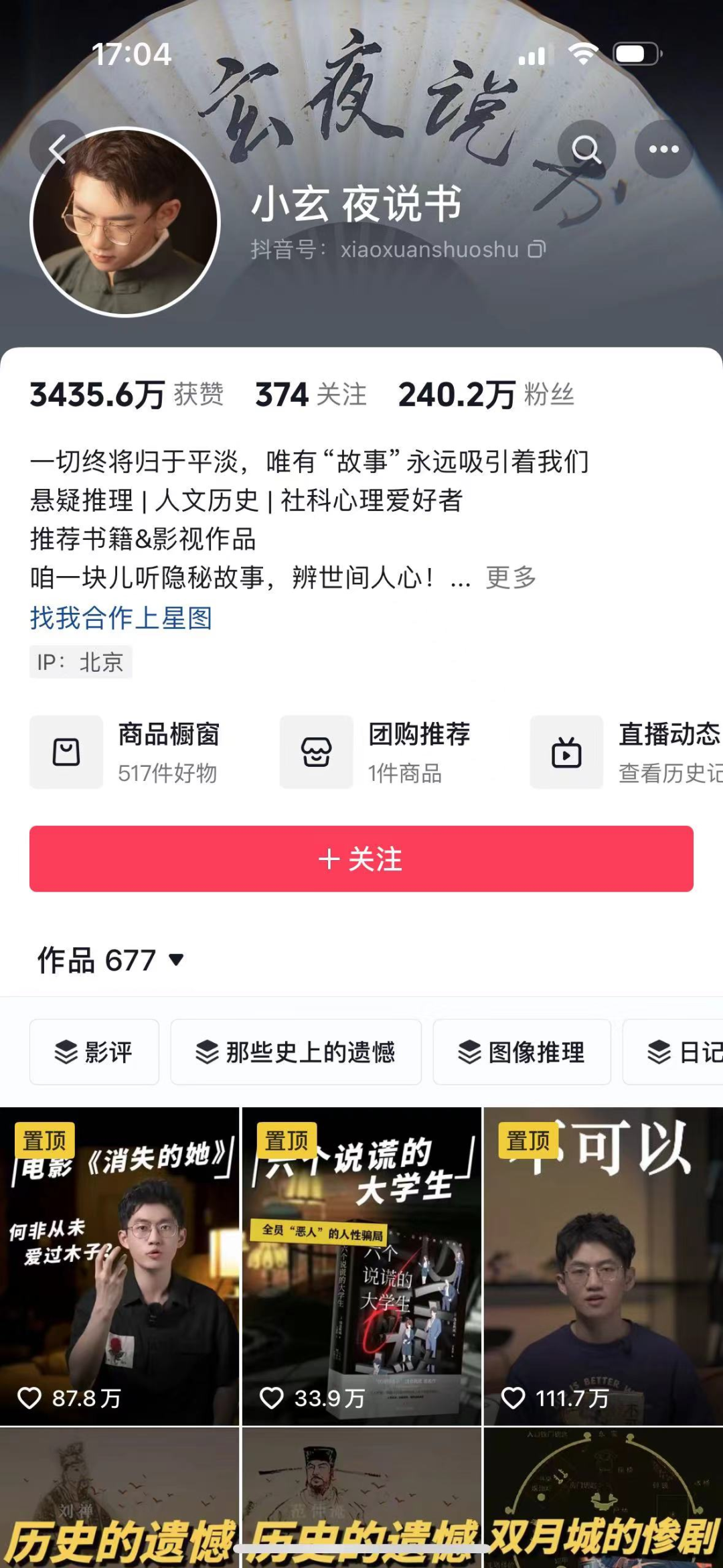
Task: Copy the Douyin ID xiaoxuanshuoshu
Action: click(x=537, y=250)
